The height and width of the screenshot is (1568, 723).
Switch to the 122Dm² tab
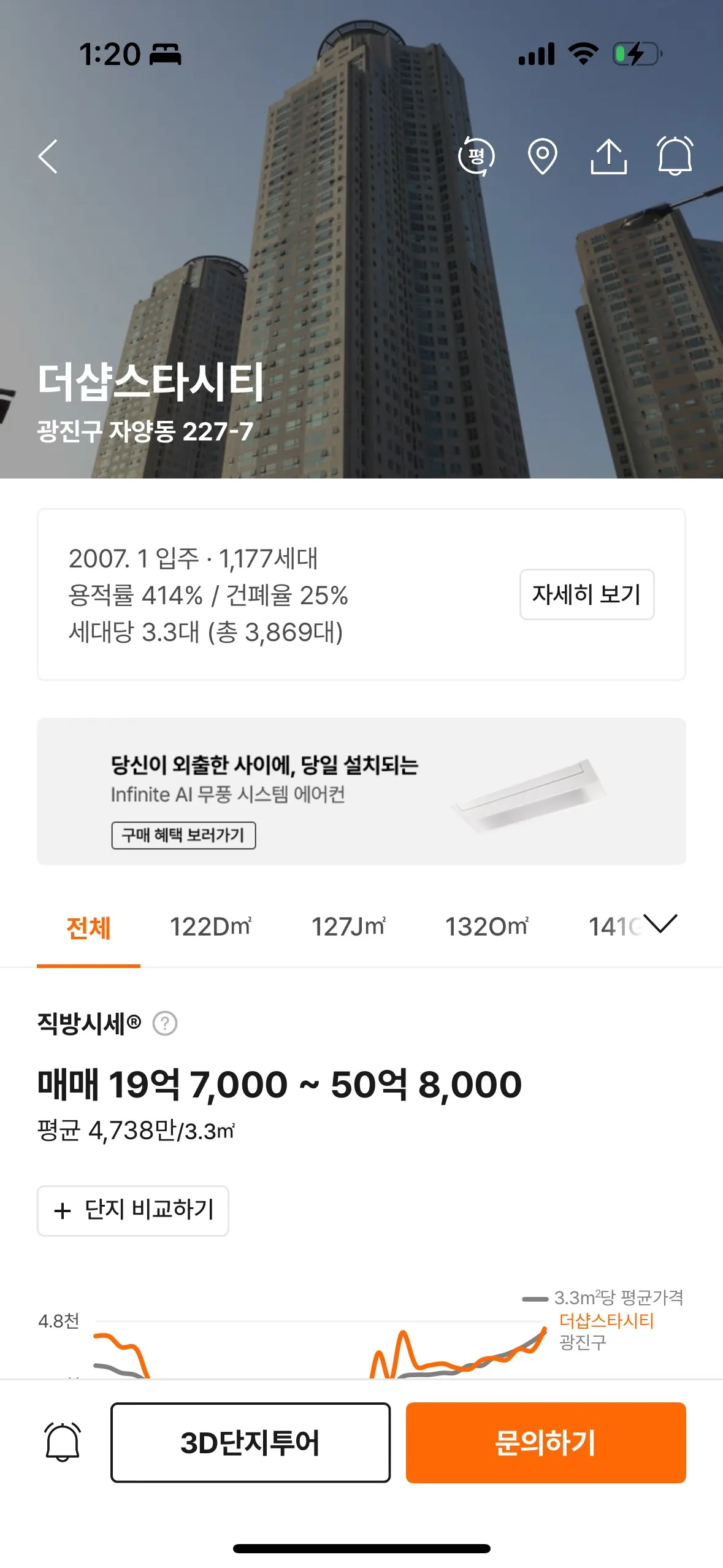[x=210, y=927]
